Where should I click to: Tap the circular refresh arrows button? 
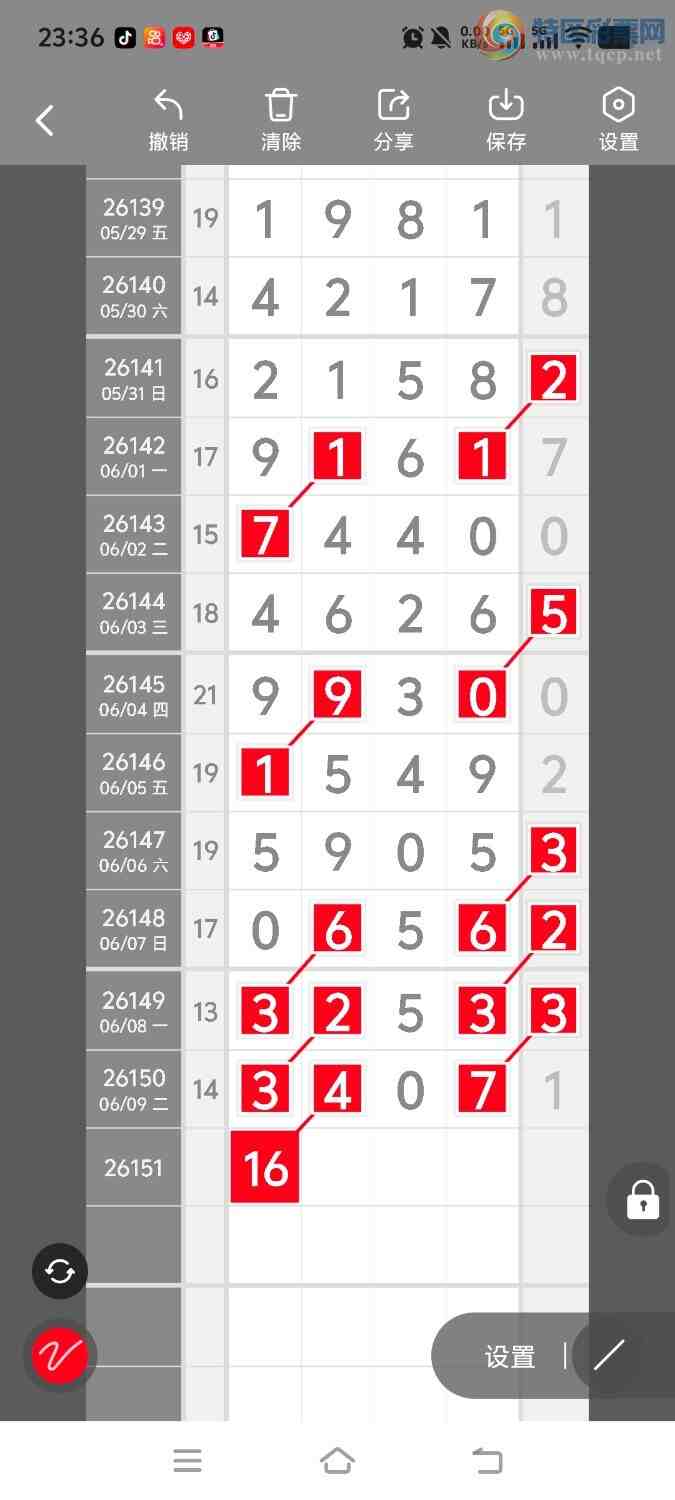click(x=60, y=1271)
